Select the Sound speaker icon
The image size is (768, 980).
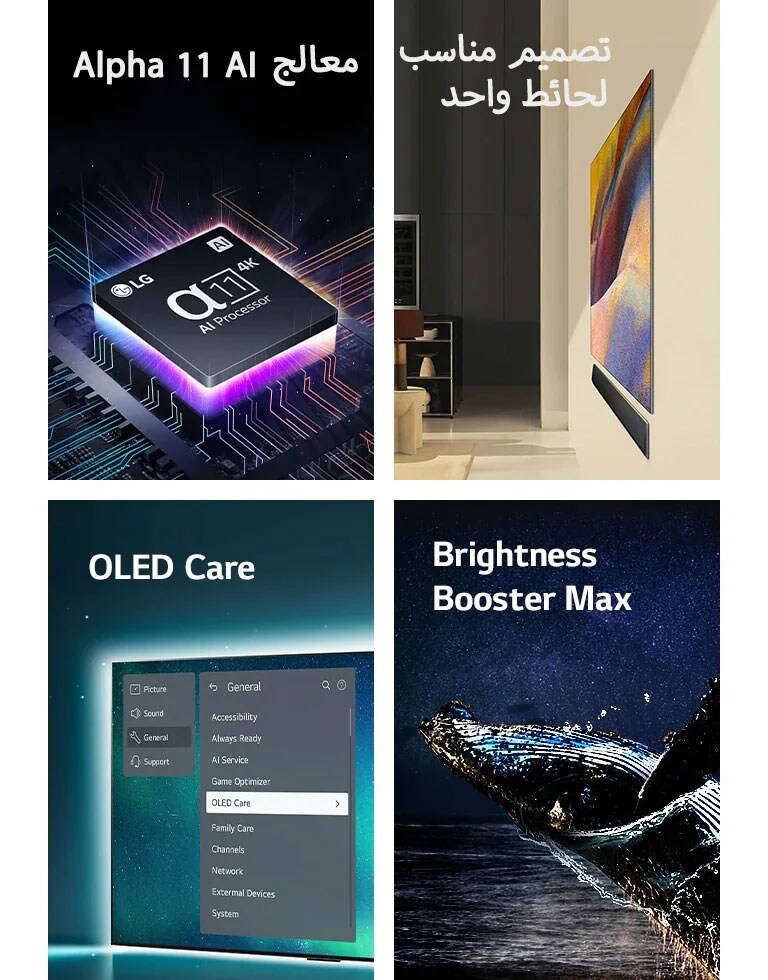(136, 713)
